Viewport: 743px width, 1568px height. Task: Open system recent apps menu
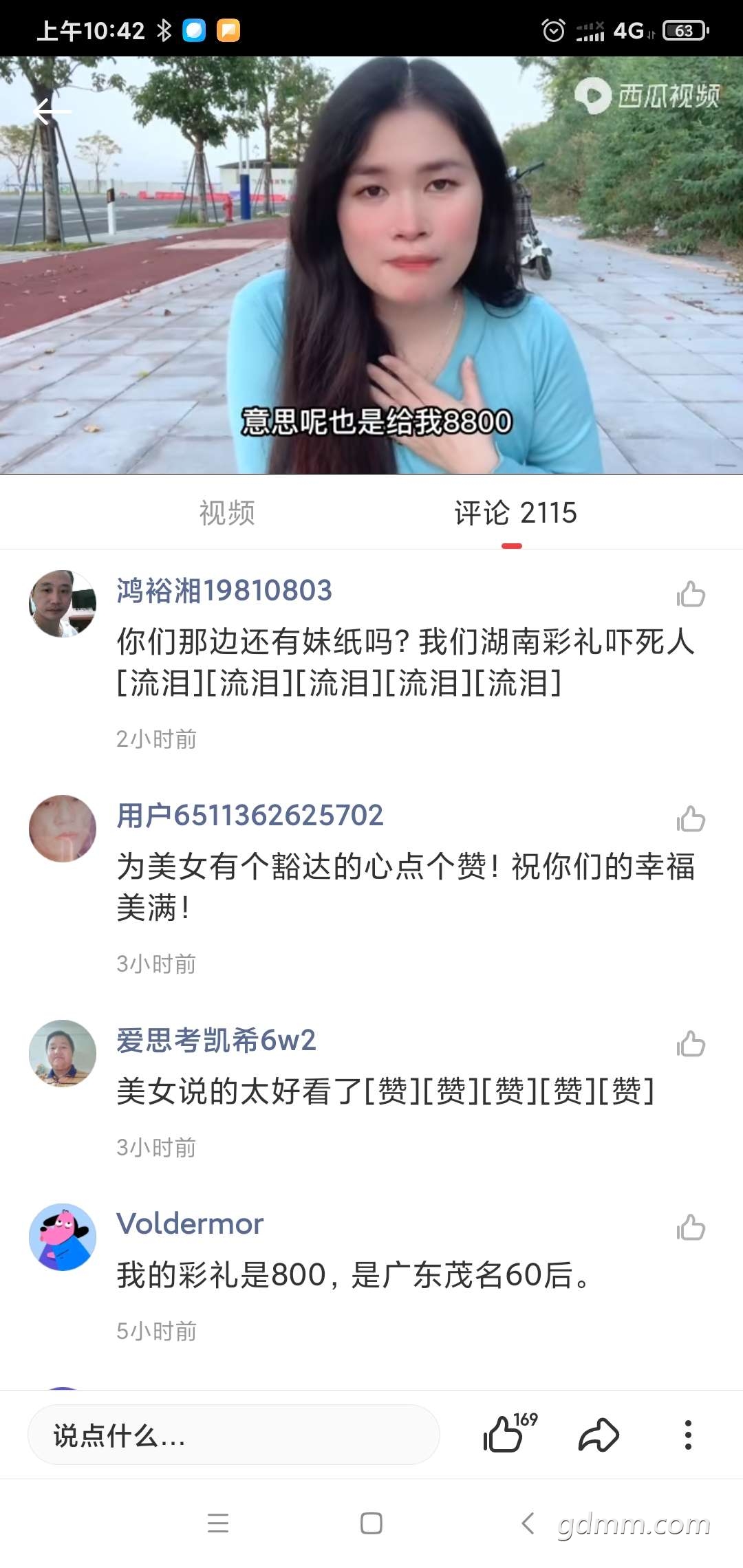(x=218, y=1523)
